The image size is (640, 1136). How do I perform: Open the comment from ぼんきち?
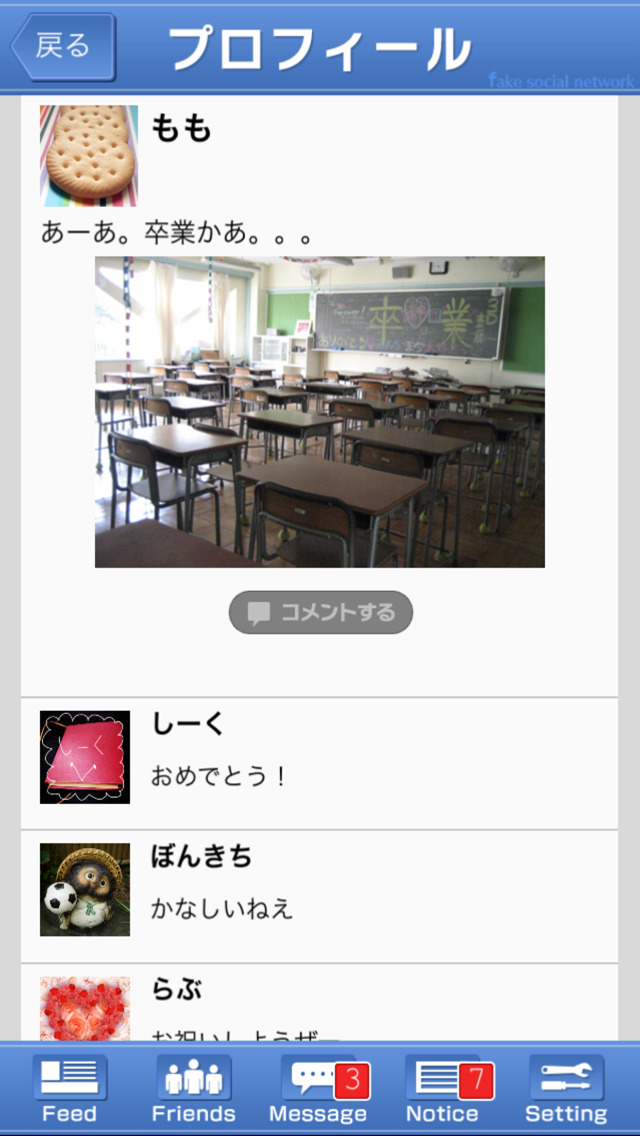(320, 896)
